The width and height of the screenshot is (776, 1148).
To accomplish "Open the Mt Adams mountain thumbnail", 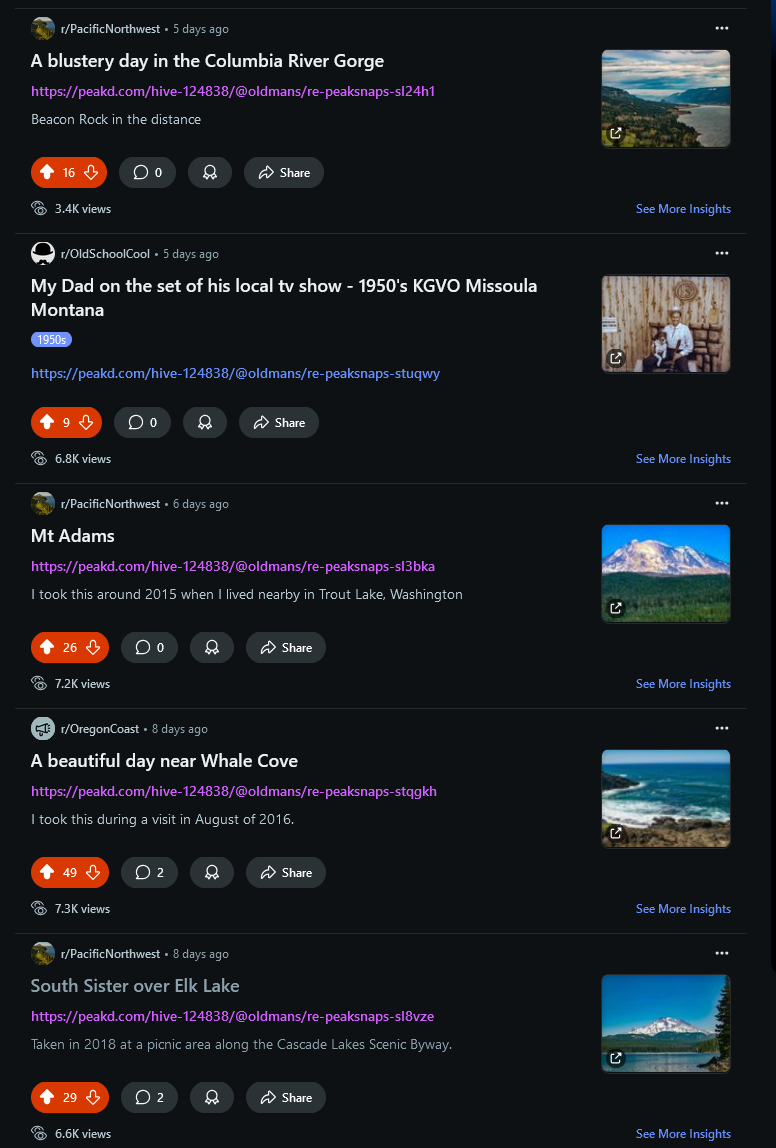I will pos(665,573).
